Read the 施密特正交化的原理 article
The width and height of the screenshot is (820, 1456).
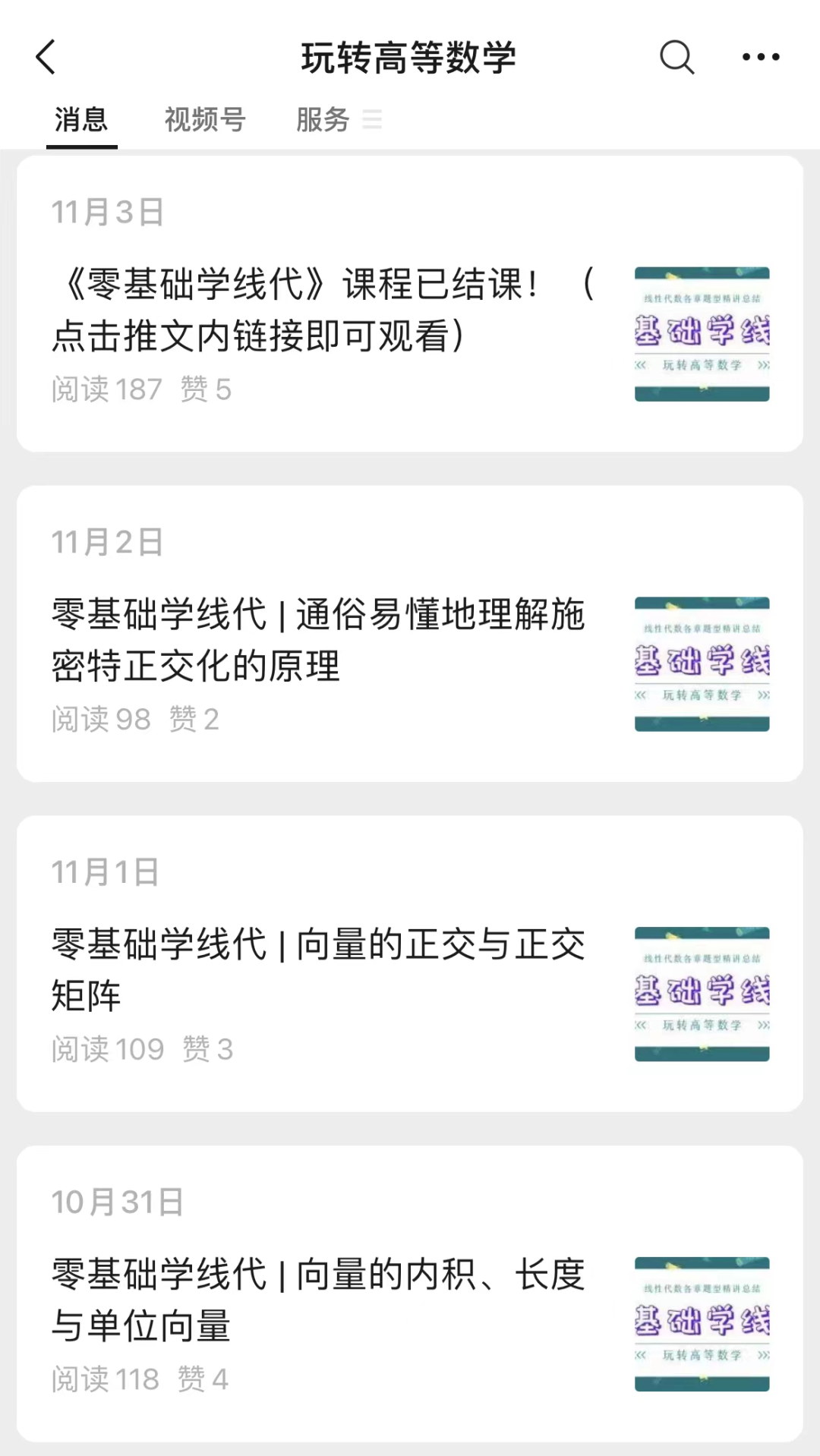(x=319, y=640)
